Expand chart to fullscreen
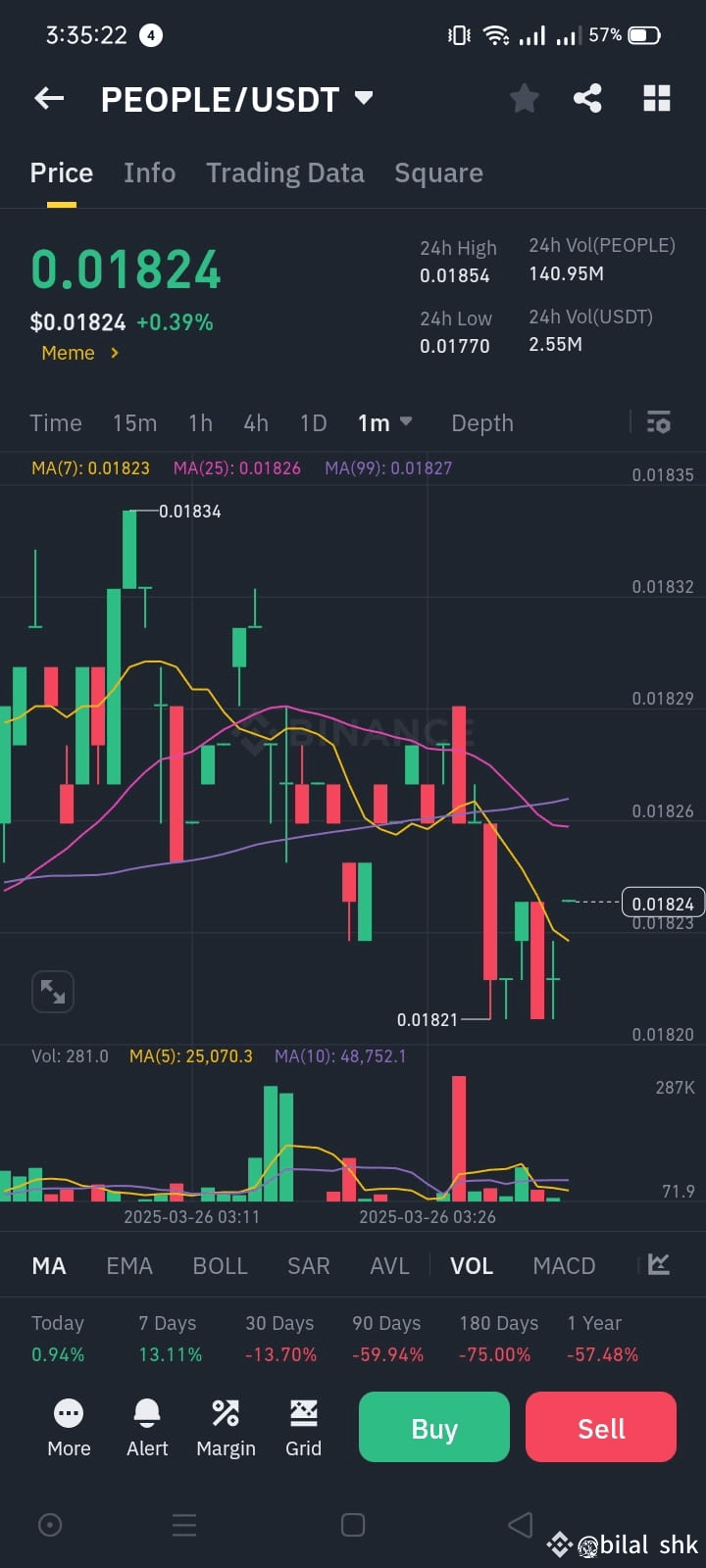Viewport: 706px width, 1568px height. [x=52, y=992]
